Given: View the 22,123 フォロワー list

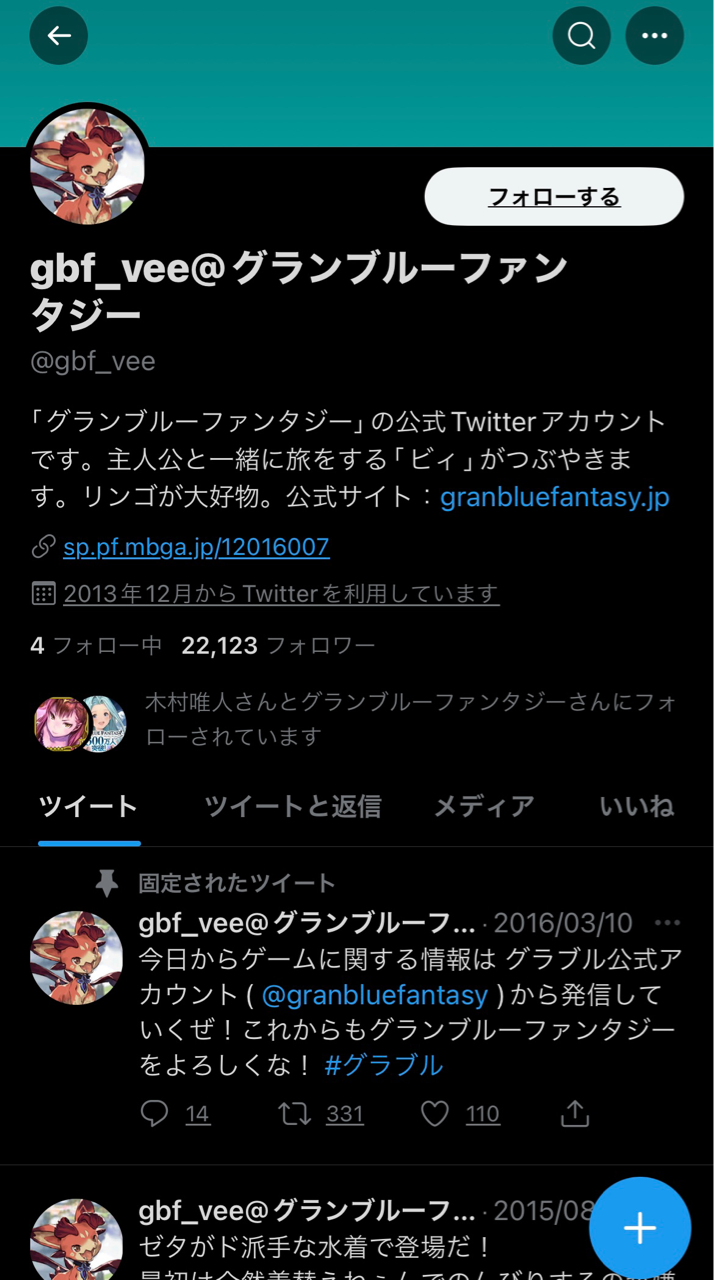Looking at the screenshot, I should tap(278, 646).
